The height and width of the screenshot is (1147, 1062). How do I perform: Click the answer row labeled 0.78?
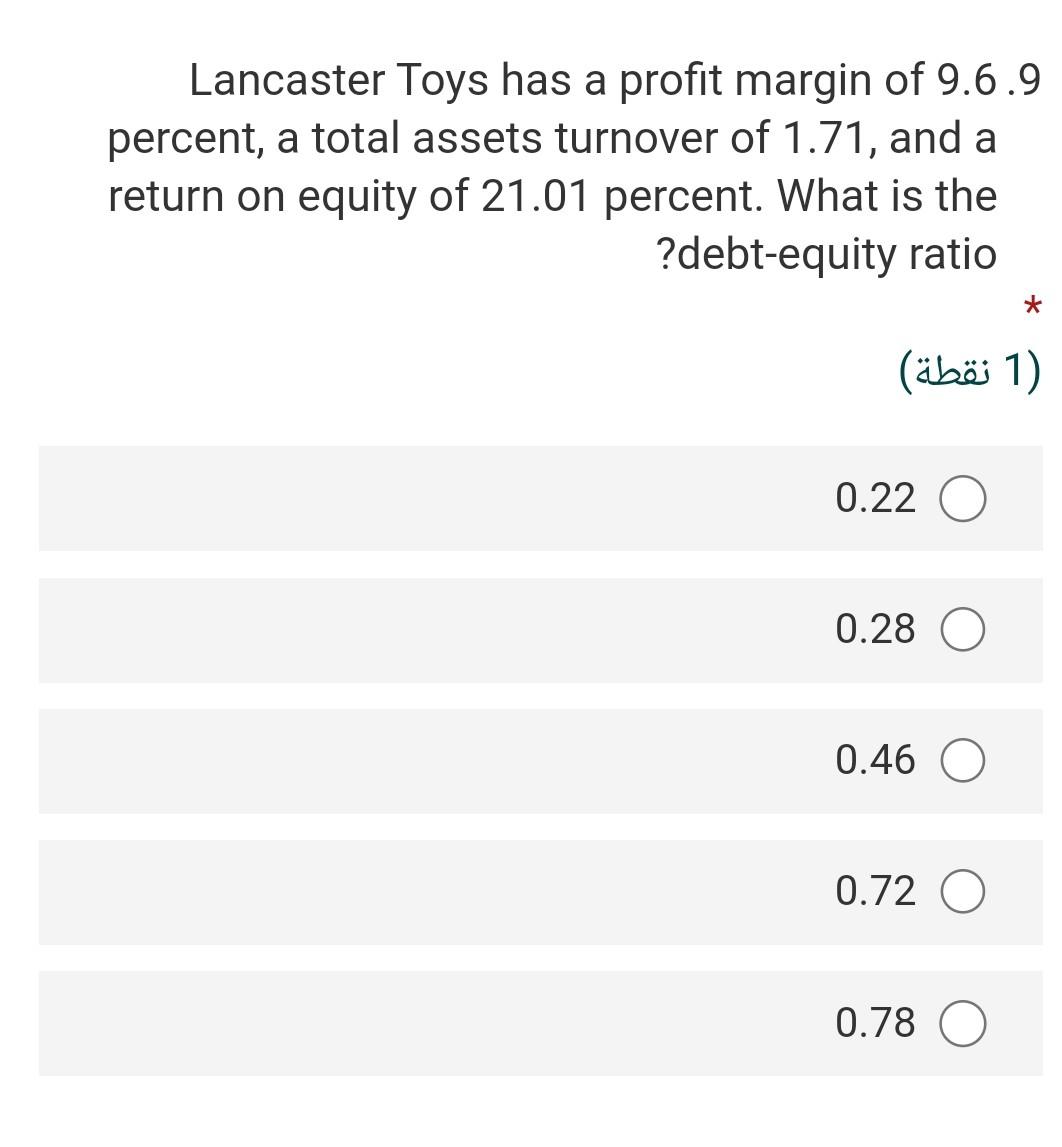coord(540,1023)
